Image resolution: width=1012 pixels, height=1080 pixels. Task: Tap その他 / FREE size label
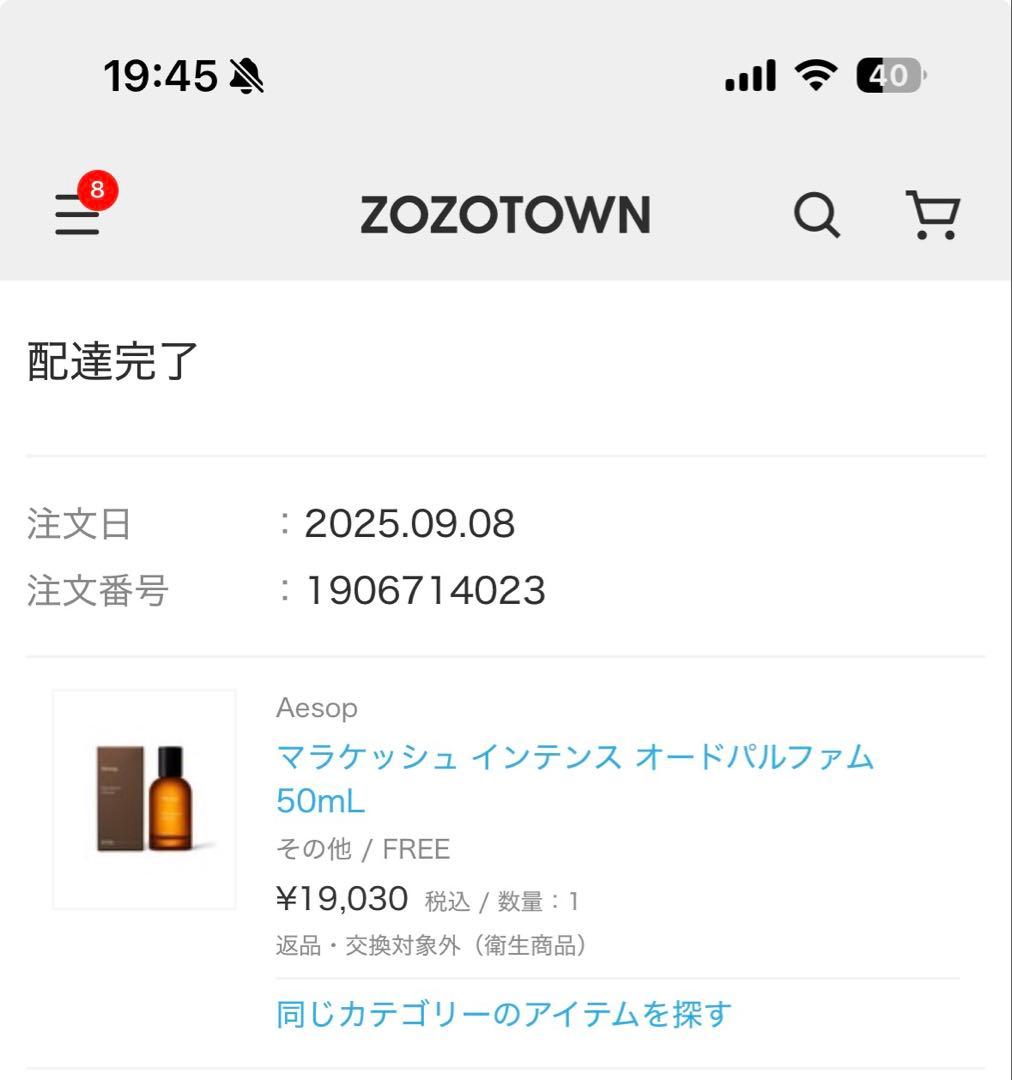362,849
